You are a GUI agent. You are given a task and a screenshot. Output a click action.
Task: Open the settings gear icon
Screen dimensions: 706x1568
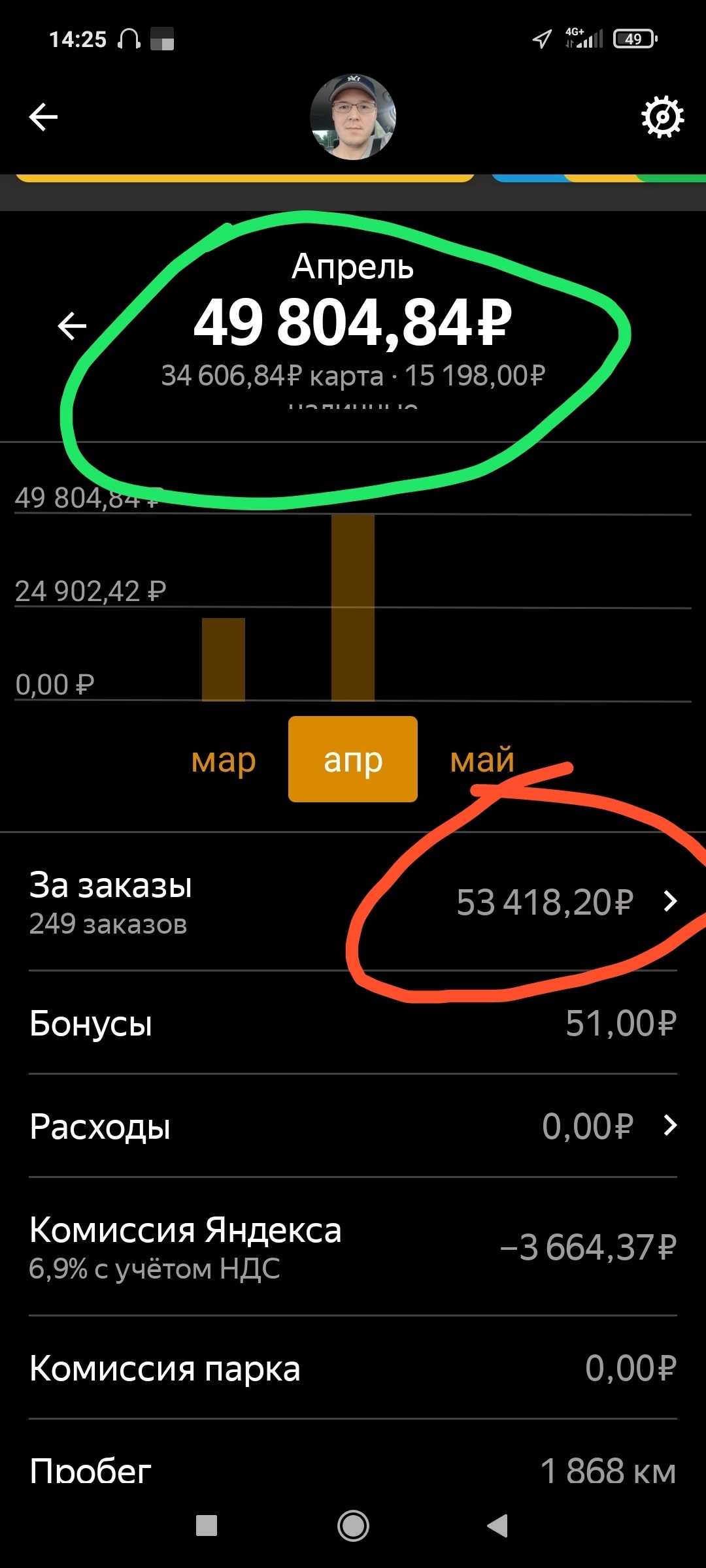662,118
